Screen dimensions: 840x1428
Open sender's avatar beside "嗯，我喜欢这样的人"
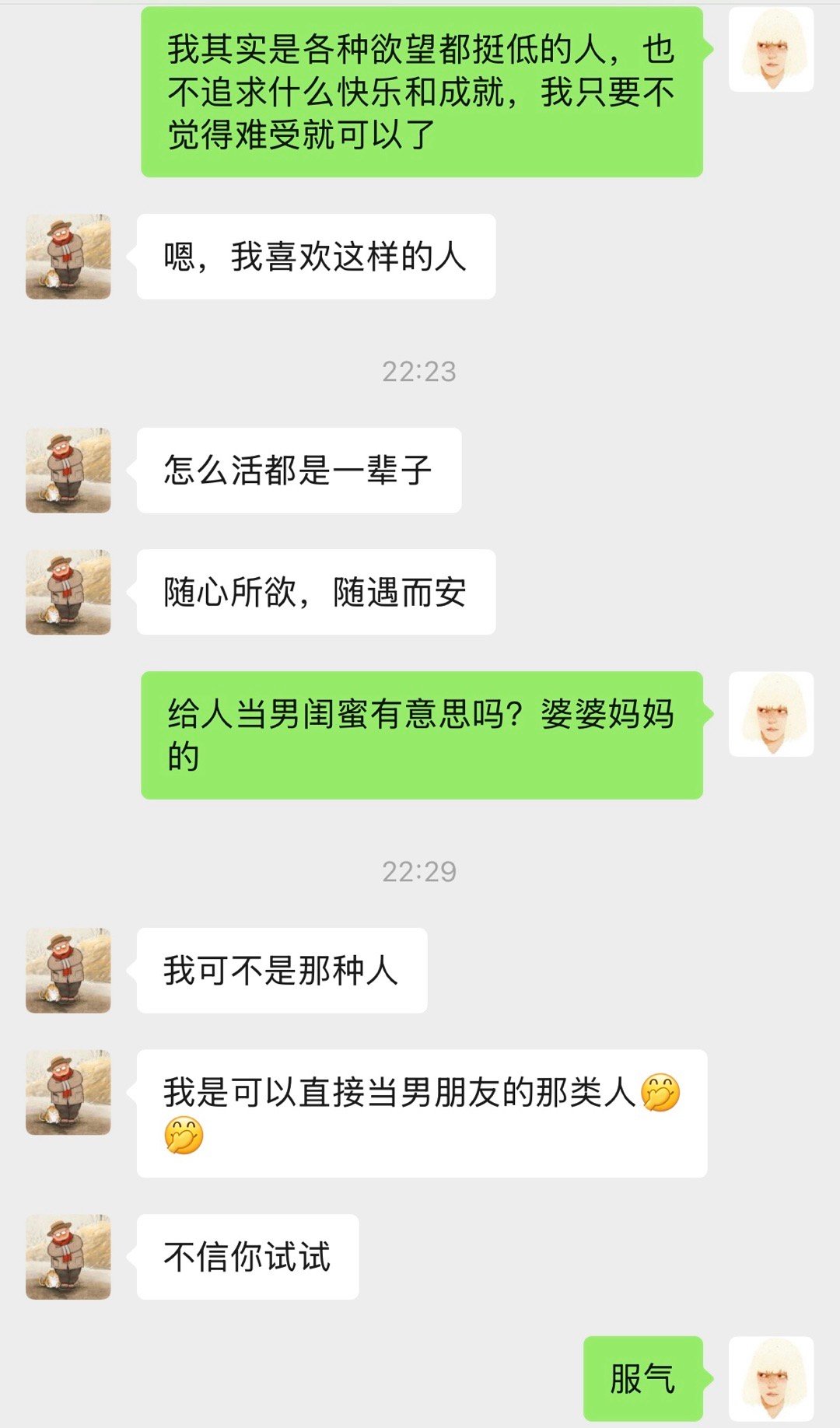click(68, 257)
